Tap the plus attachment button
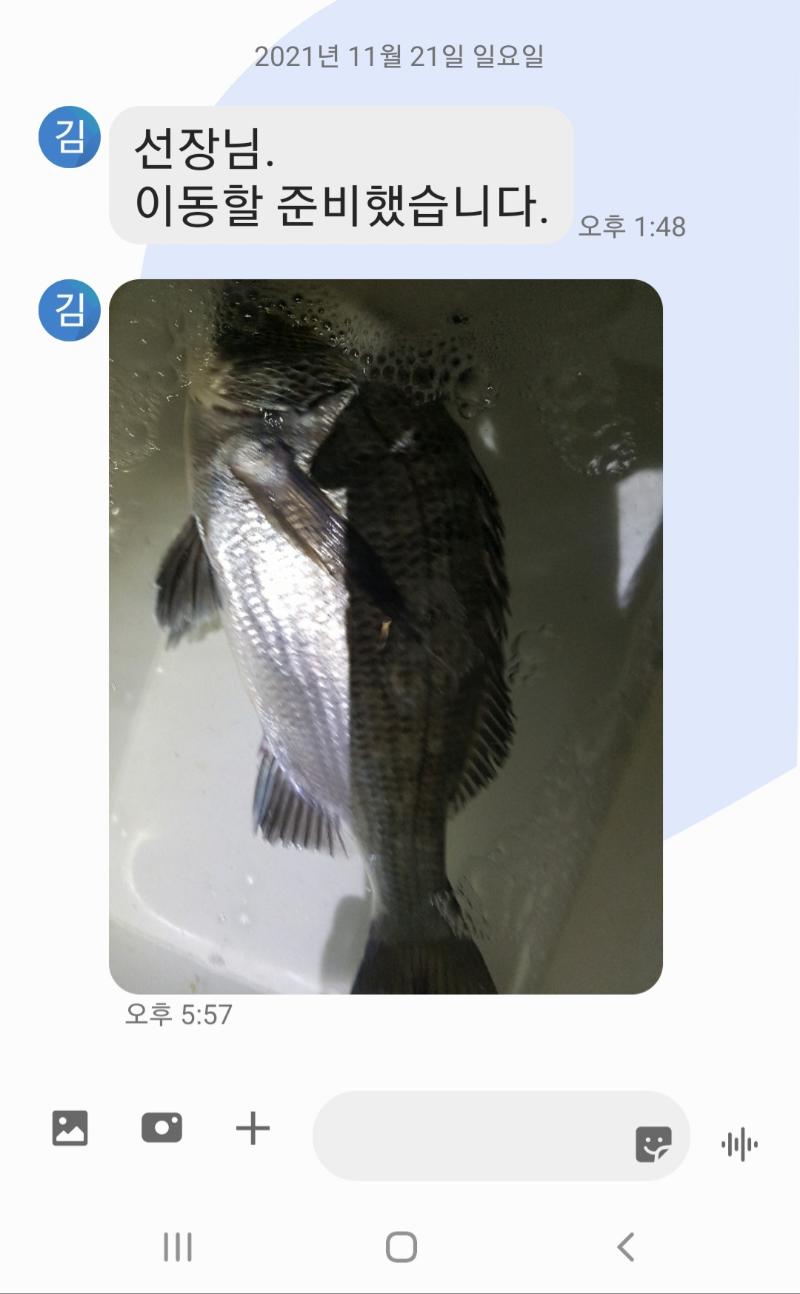Viewport: 800px width, 1294px height. click(x=253, y=1130)
